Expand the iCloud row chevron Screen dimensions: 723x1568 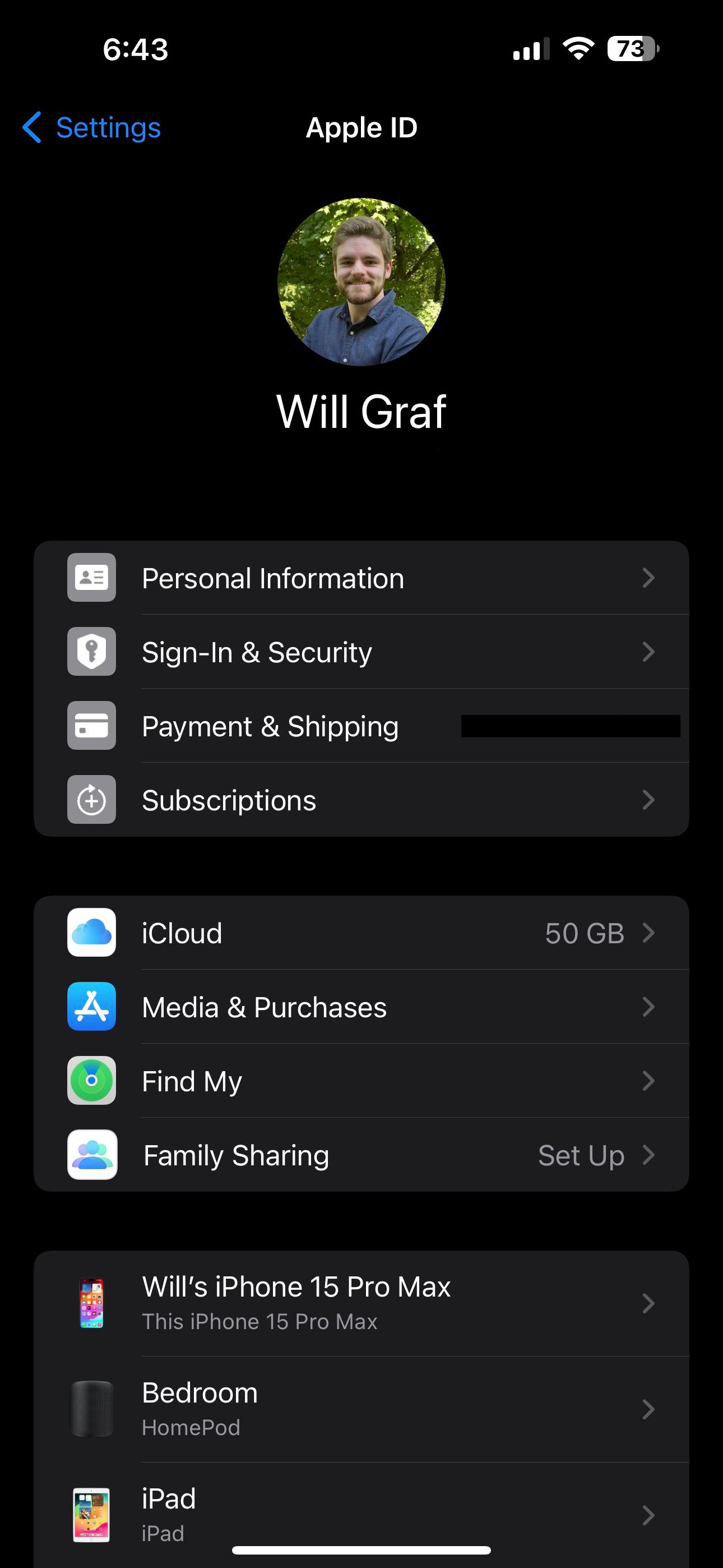click(650, 933)
